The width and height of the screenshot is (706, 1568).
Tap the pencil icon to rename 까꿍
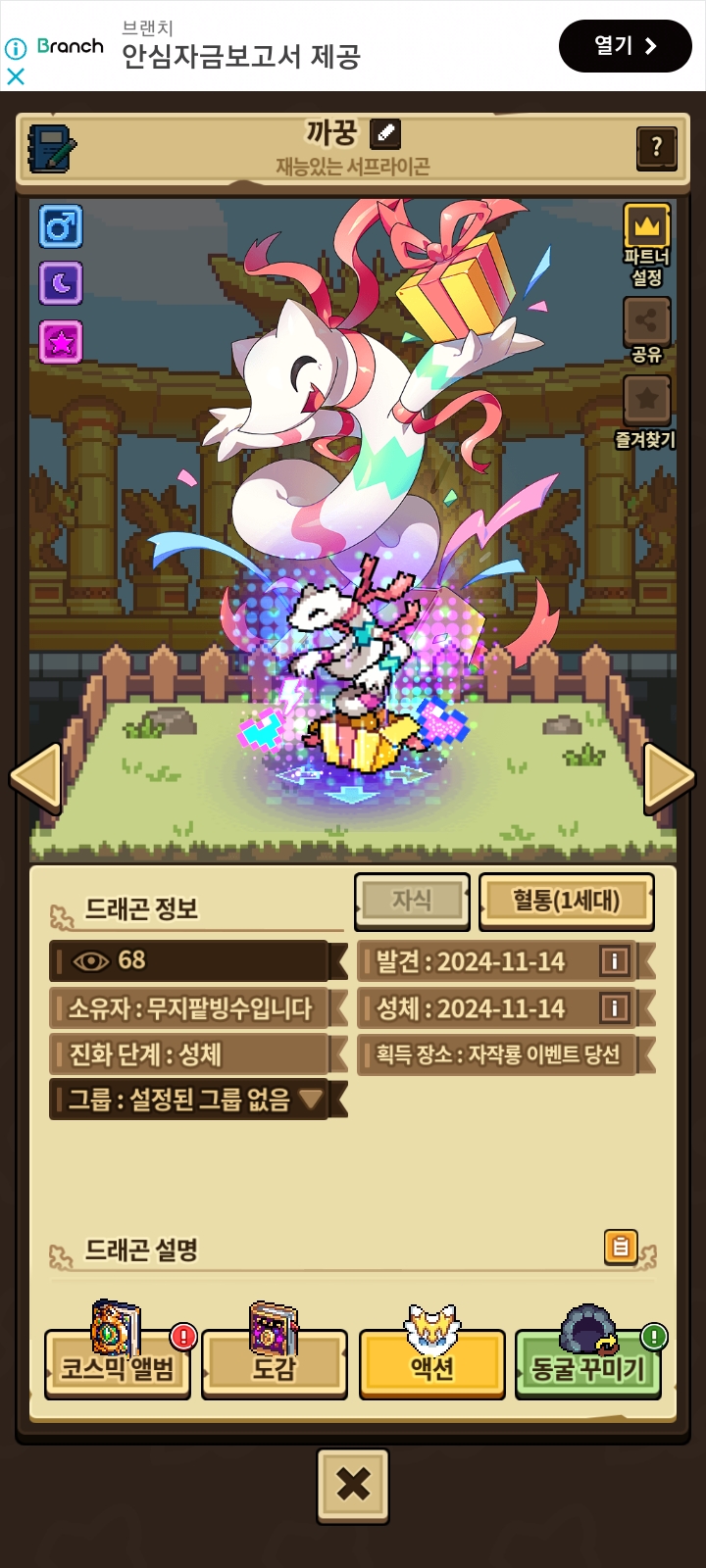[x=385, y=132]
